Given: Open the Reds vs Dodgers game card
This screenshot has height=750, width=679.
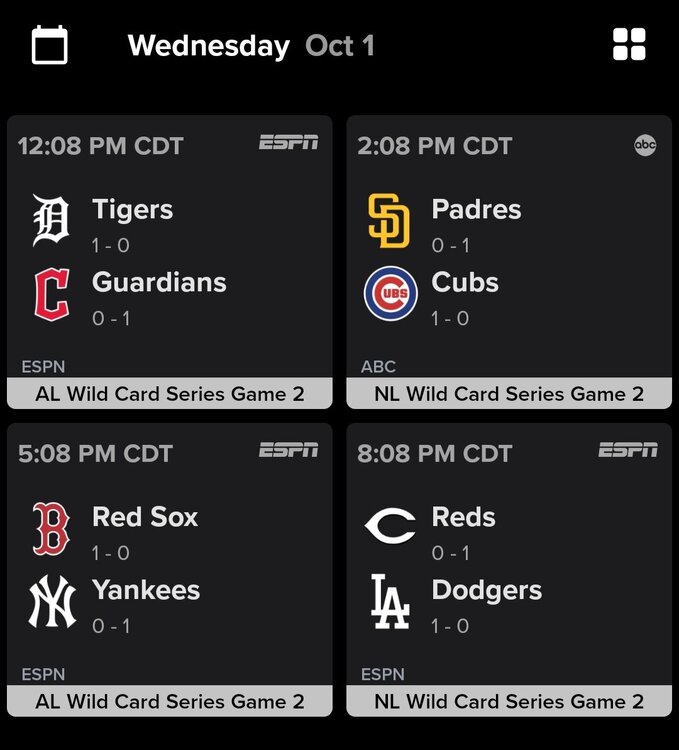Looking at the screenshot, I should click(x=509, y=570).
